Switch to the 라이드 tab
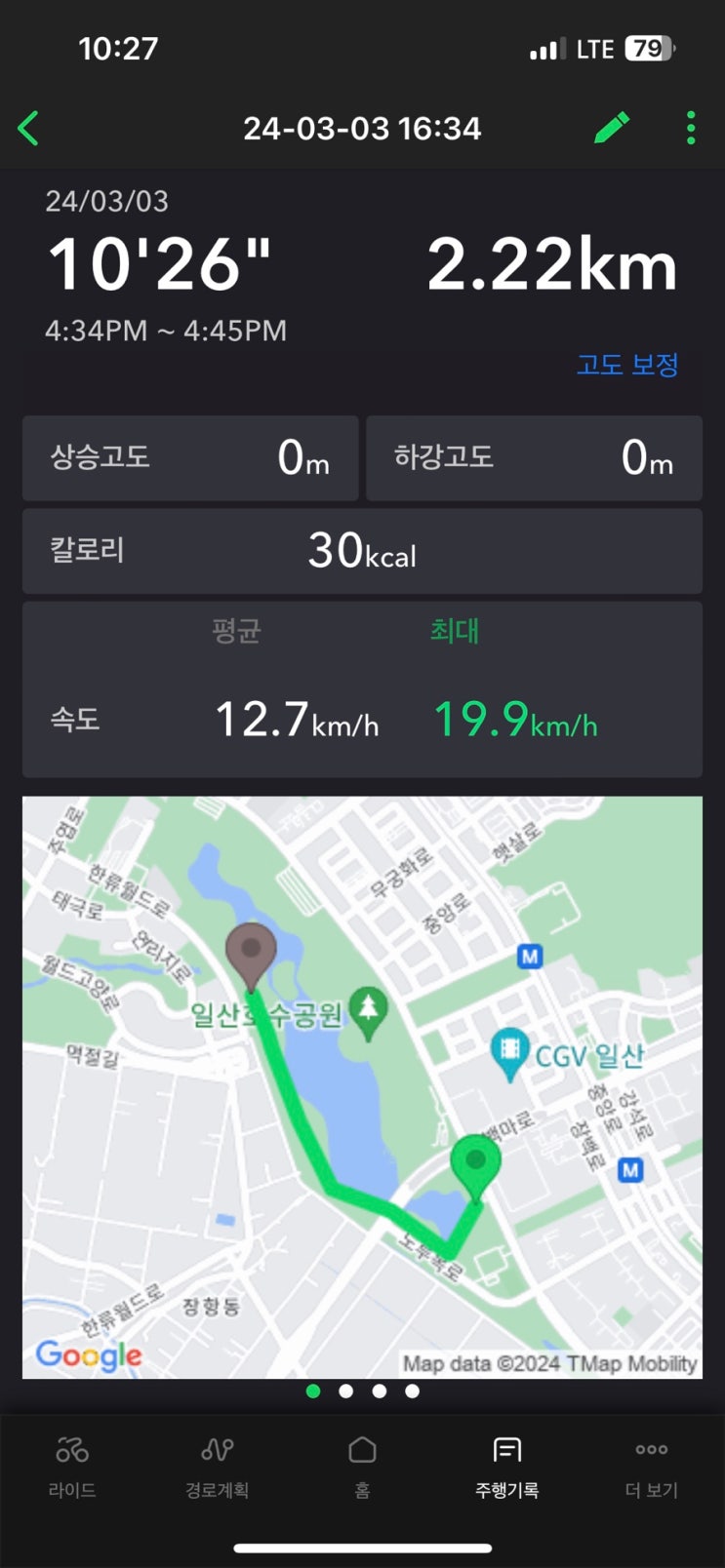Image resolution: width=725 pixels, height=1568 pixels. pos(72,1468)
